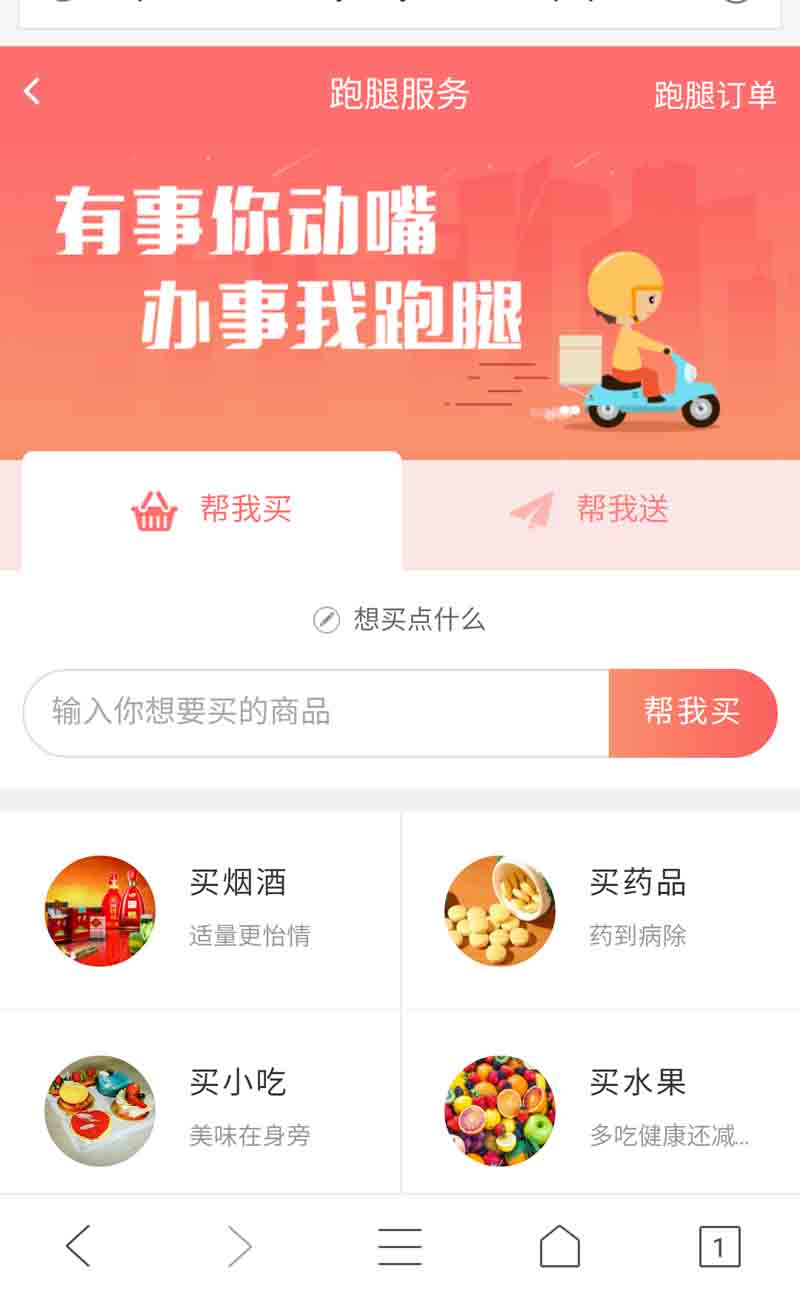Go to the browser home page
This screenshot has width=800, height=1300.
click(559, 1247)
